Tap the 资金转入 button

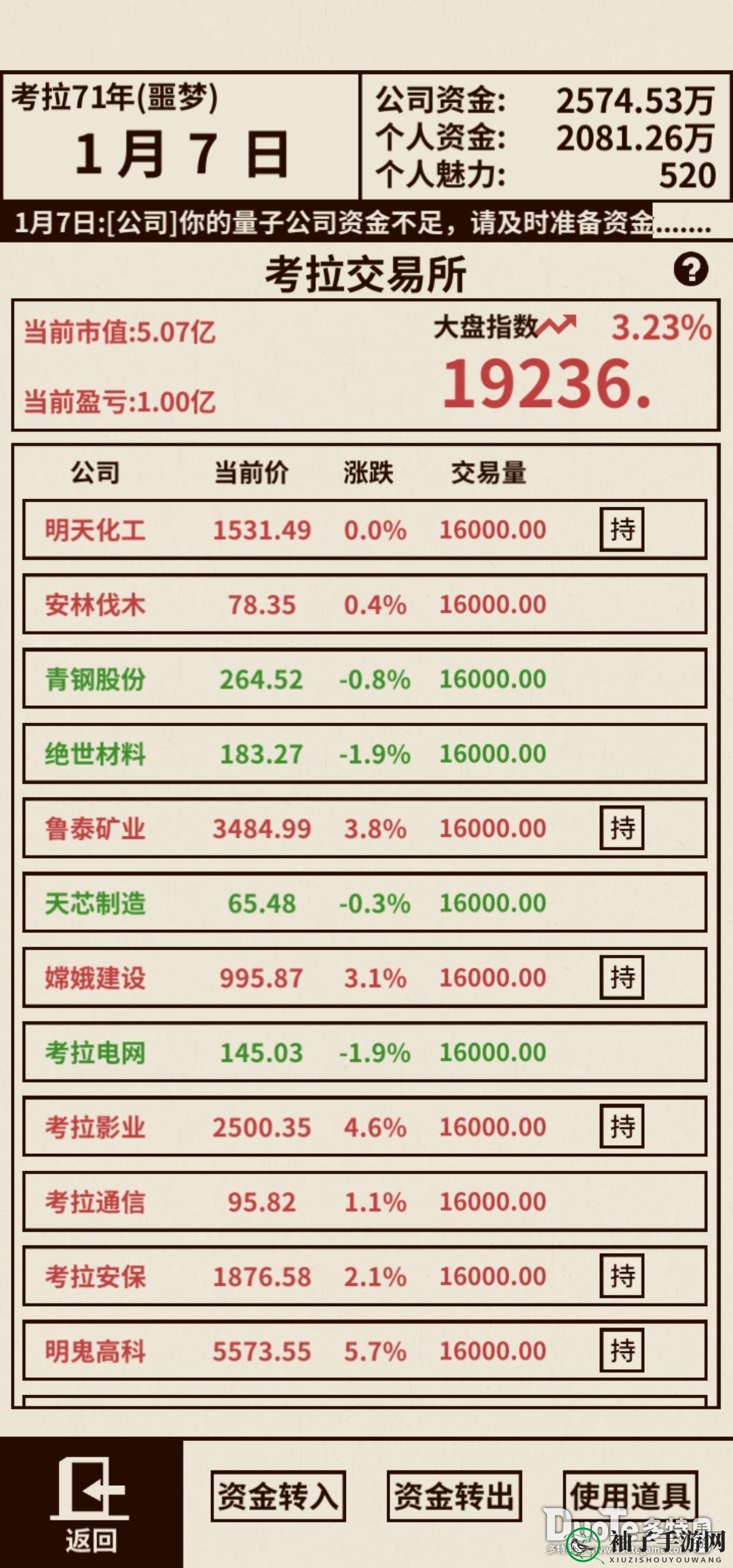(278, 1495)
